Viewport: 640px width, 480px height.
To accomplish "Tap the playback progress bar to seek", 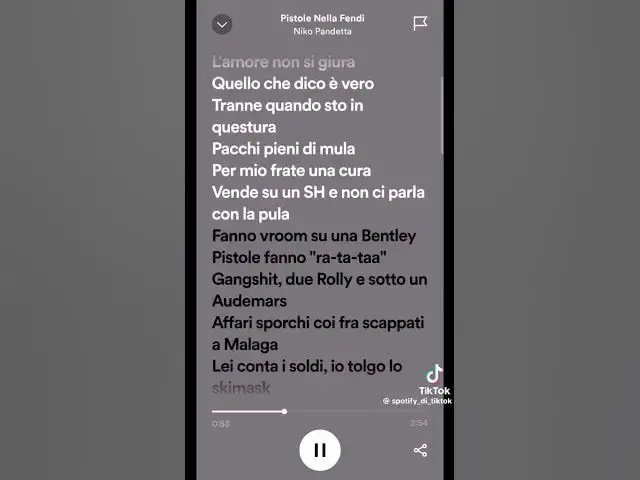I will point(320,411).
